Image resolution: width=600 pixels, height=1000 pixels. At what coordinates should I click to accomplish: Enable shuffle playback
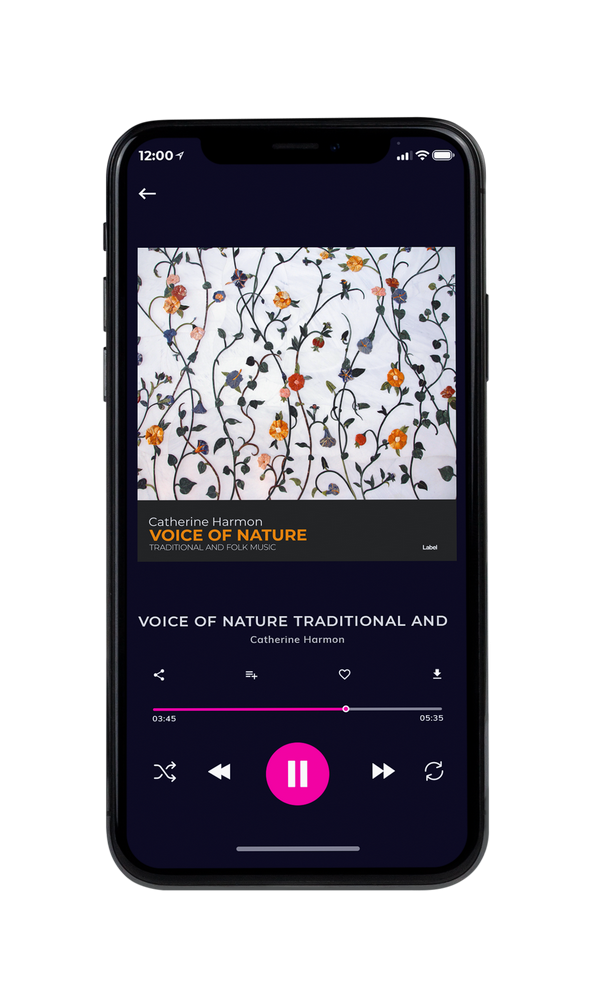click(165, 772)
